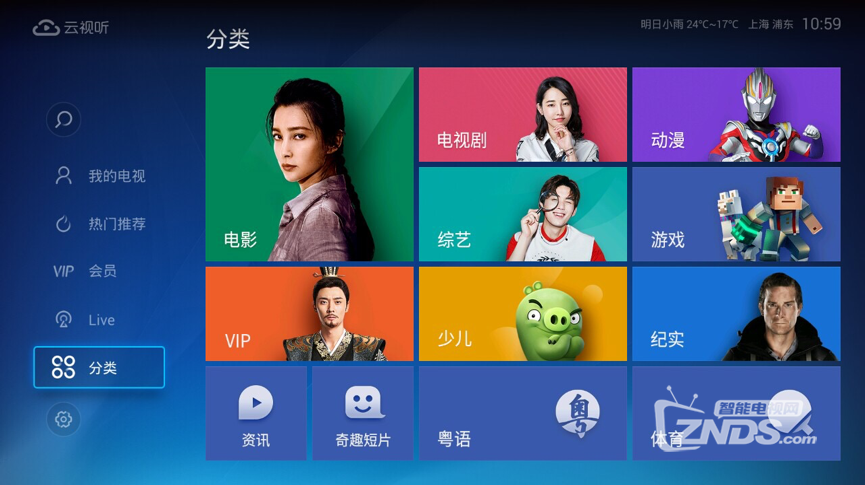The image size is (865, 485).
Task: Open the 综艺 category tile
Action: 522,213
